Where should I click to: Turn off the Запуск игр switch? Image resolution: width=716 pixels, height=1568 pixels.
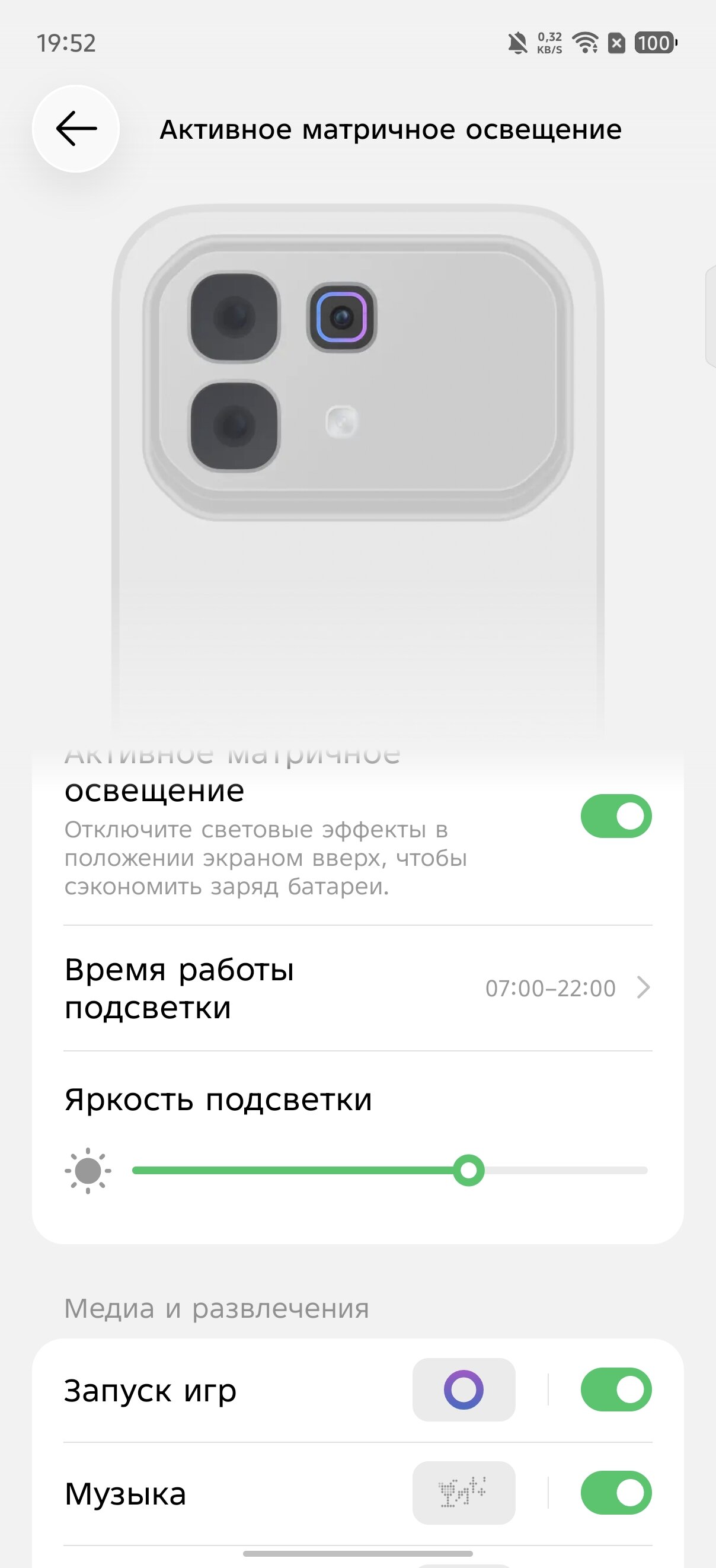coord(616,1389)
